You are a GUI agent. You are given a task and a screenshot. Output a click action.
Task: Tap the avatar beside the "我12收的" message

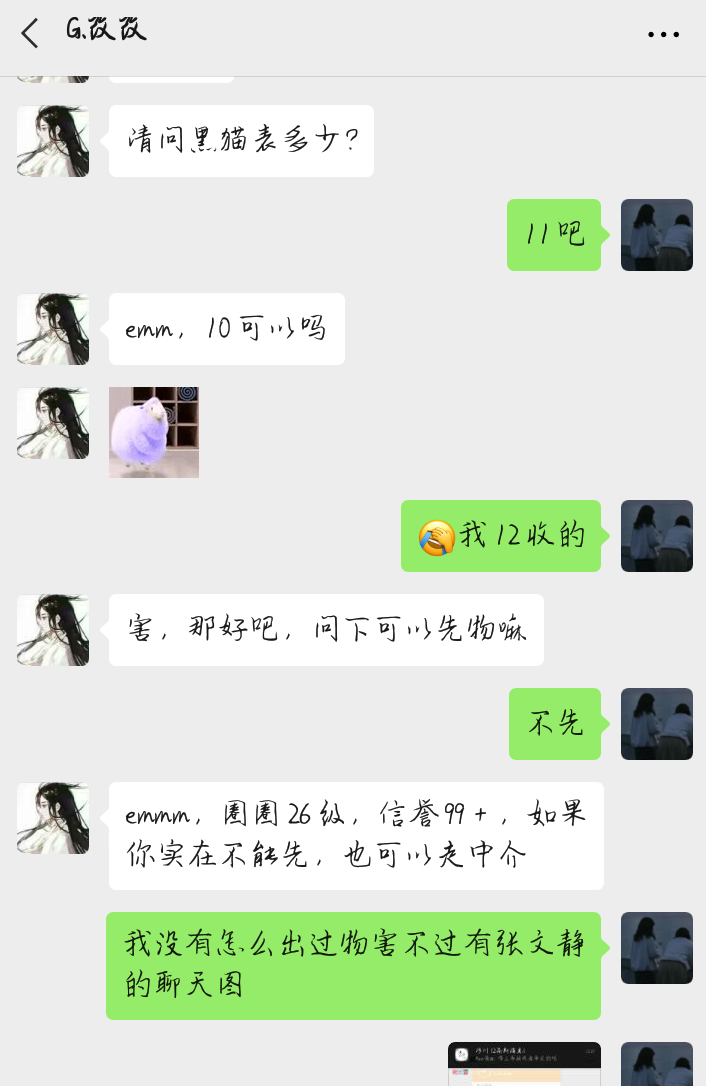click(656, 536)
